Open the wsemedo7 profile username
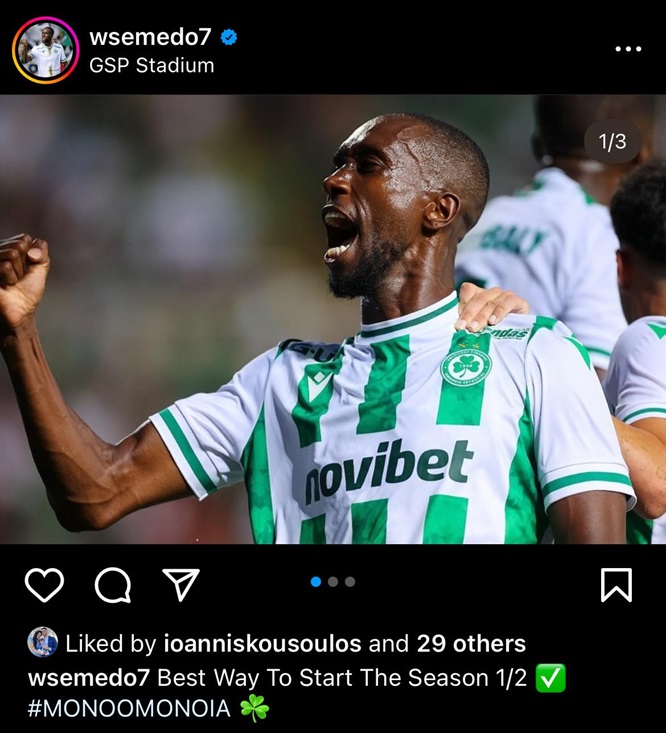 [150, 38]
